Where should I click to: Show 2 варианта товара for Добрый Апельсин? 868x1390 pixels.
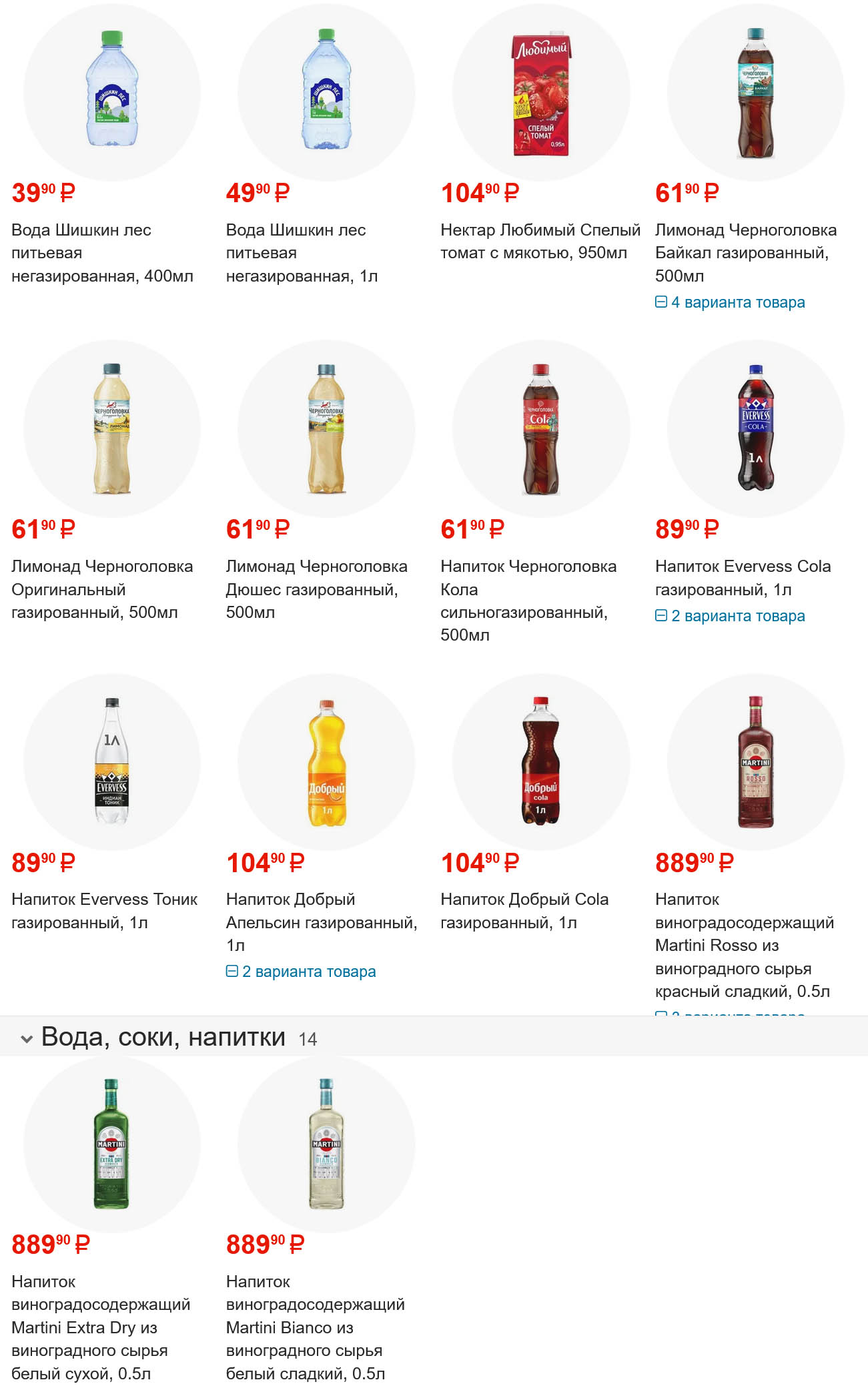(x=308, y=972)
